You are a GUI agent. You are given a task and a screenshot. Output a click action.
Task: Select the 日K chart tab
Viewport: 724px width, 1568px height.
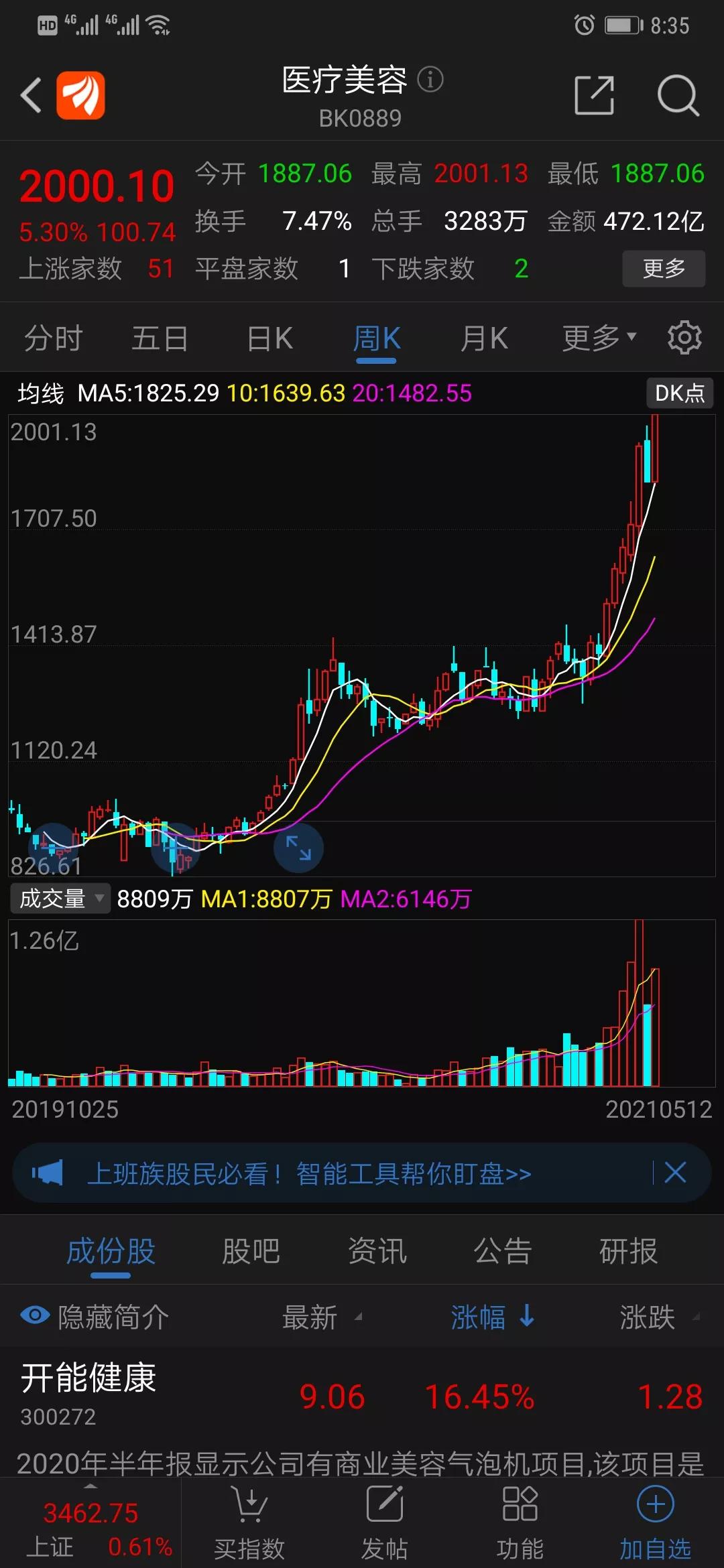(x=269, y=338)
